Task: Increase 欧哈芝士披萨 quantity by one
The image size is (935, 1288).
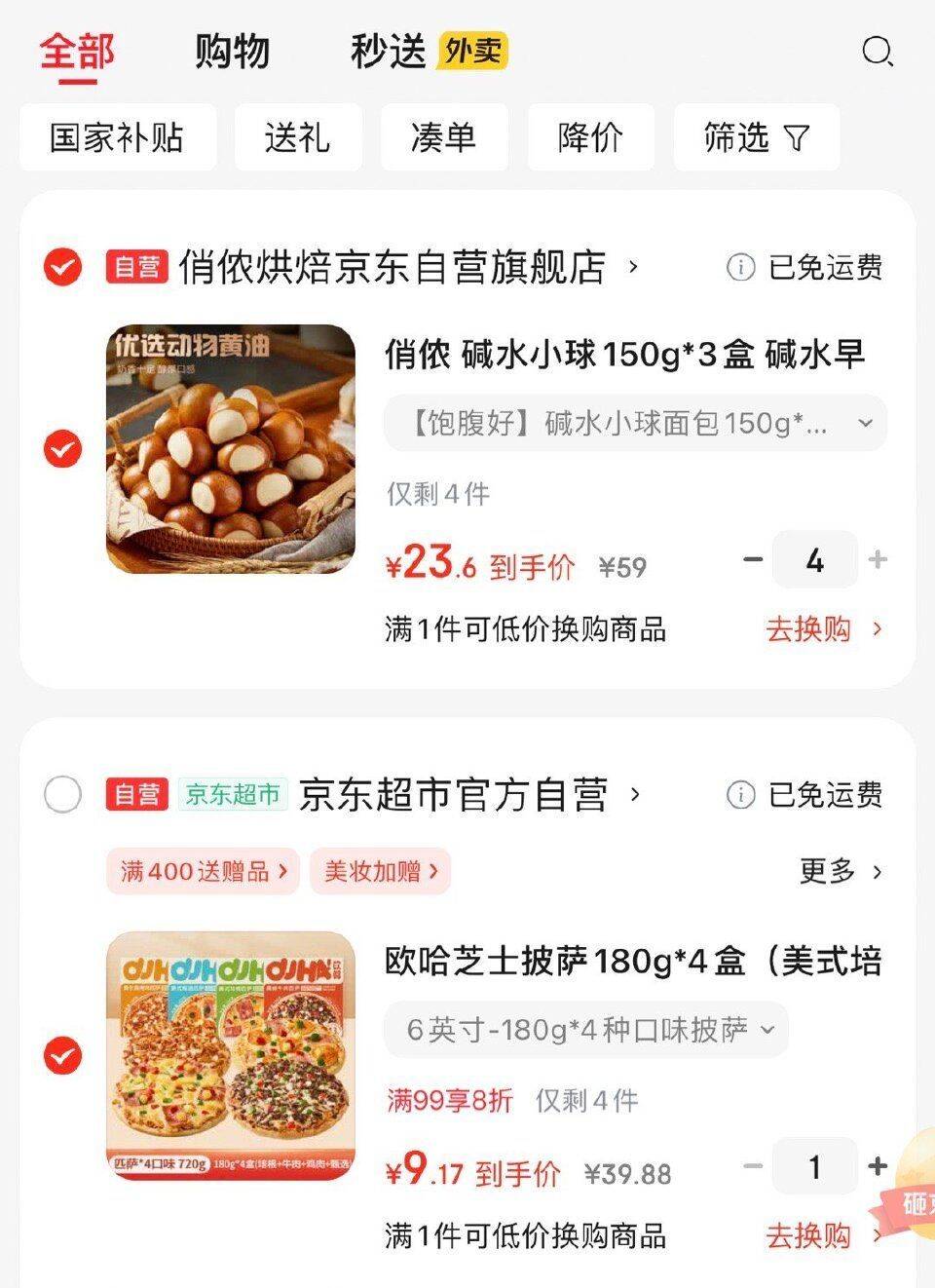Action: pos(878,1166)
